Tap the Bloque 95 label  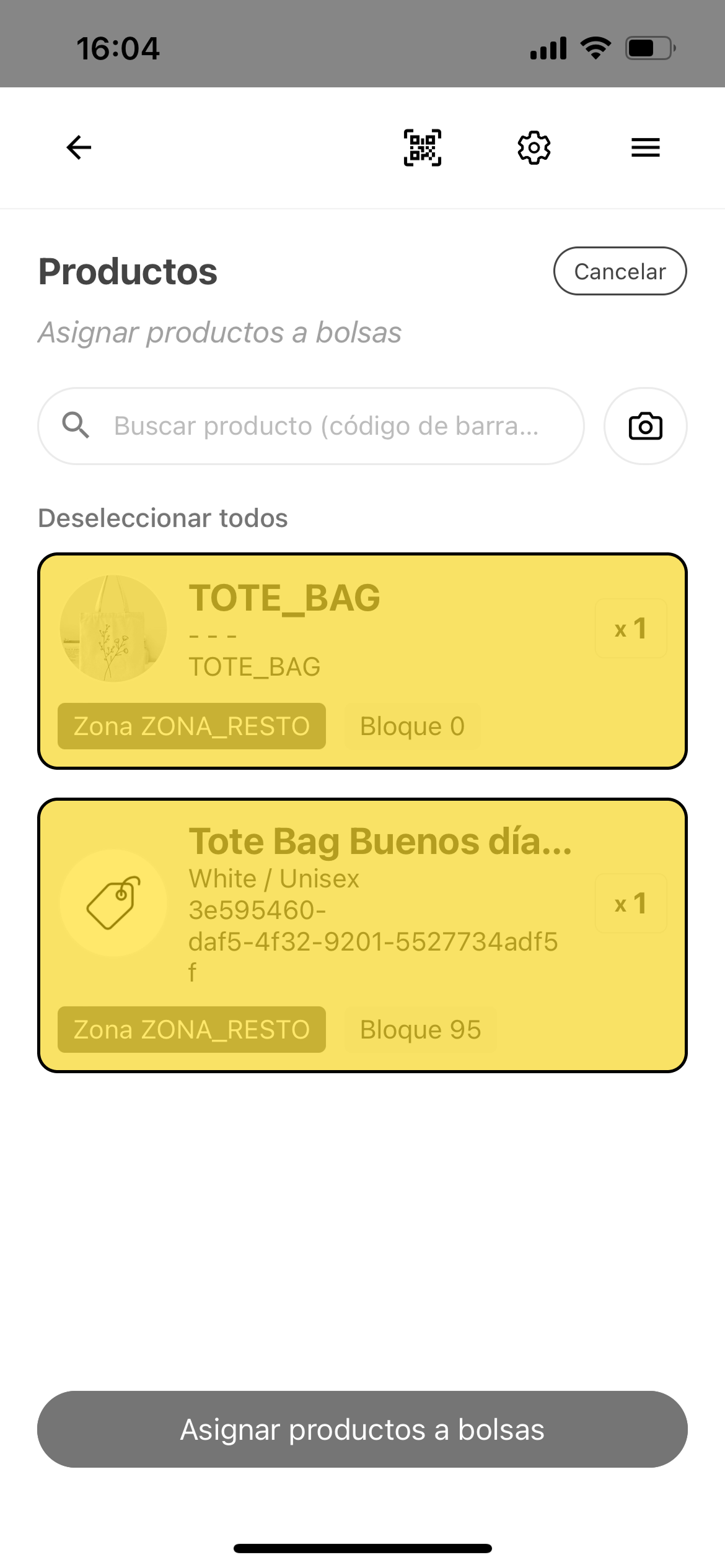(x=420, y=1029)
